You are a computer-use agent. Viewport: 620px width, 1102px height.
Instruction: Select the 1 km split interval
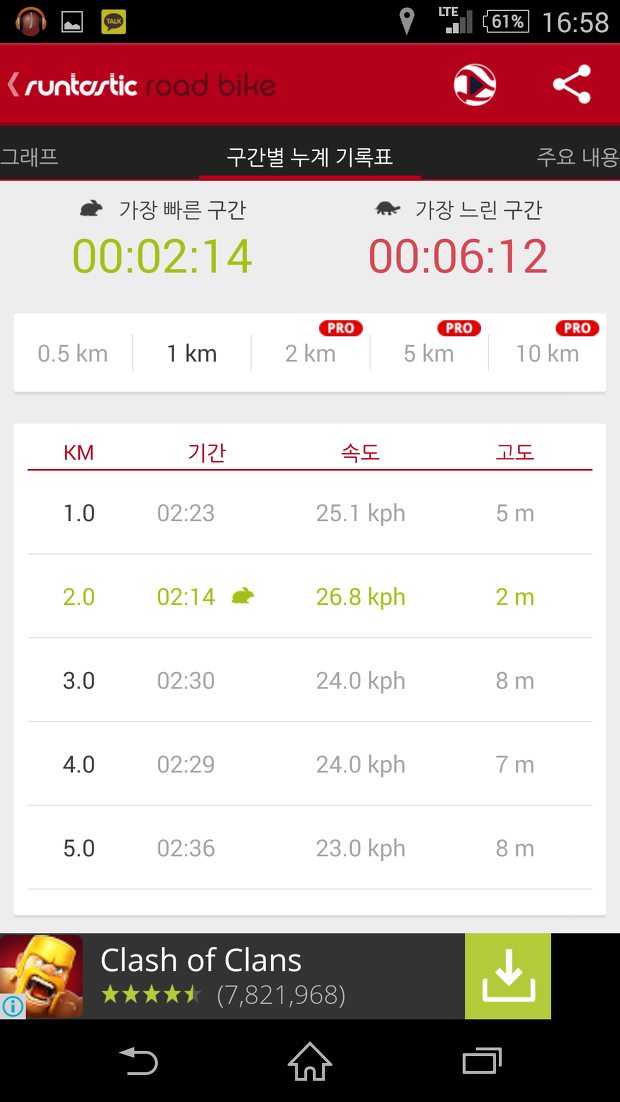[191, 353]
